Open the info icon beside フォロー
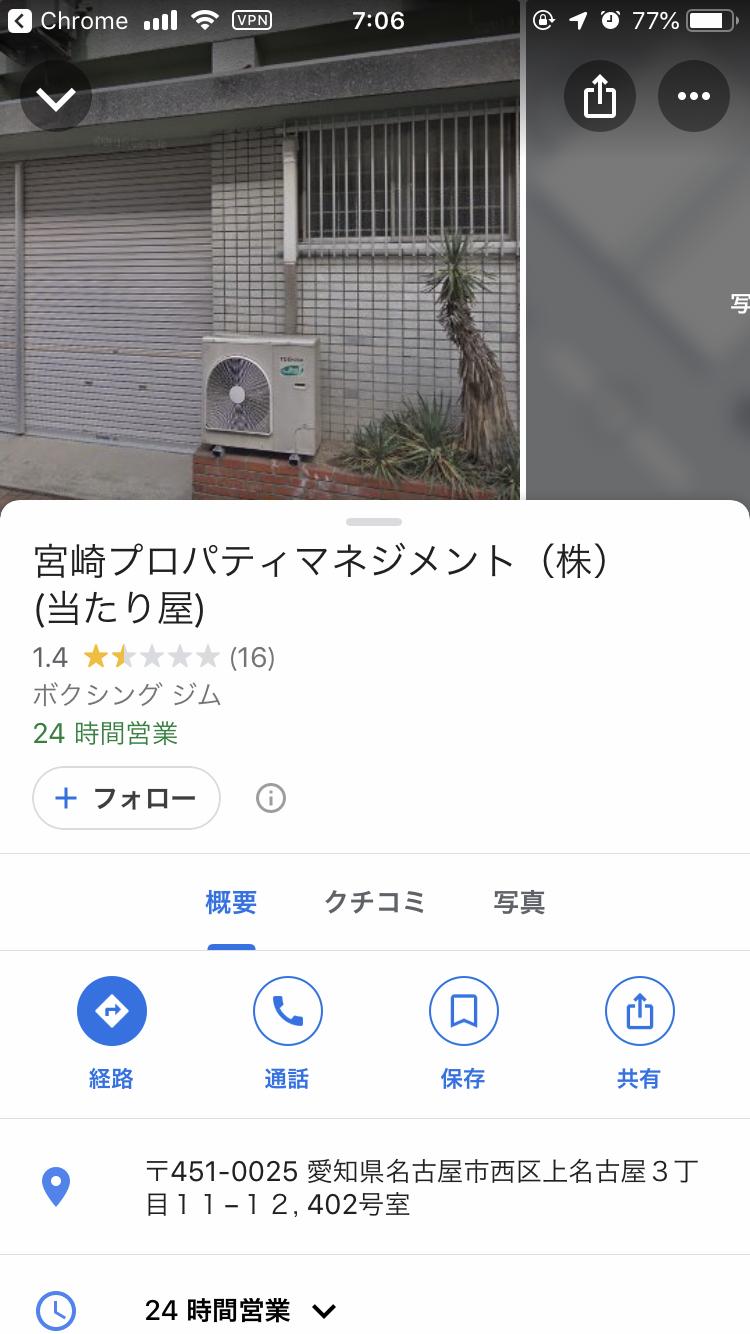The width and height of the screenshot is (750, 1334). (271, 798)
